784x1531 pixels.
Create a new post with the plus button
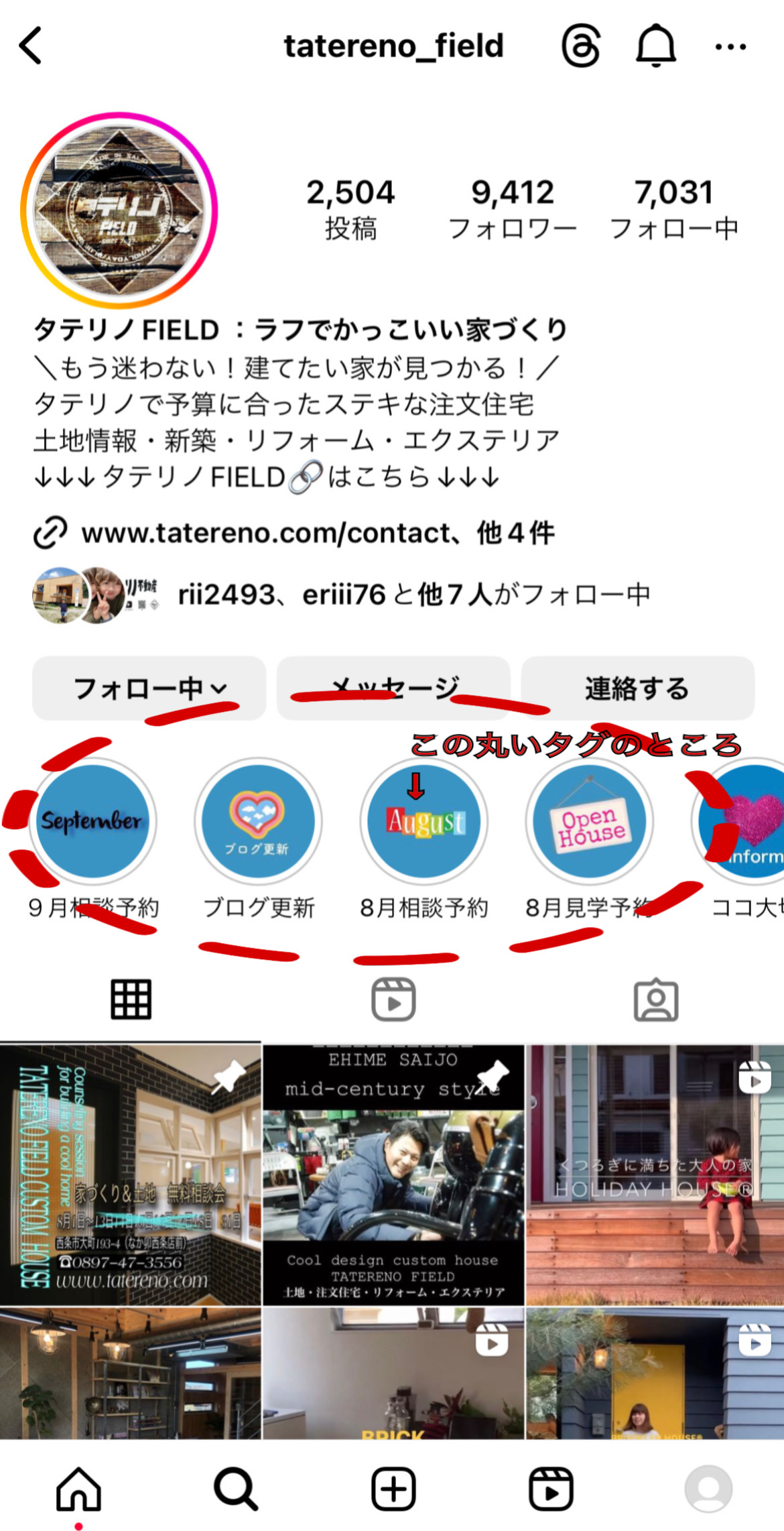point(393,1489)
